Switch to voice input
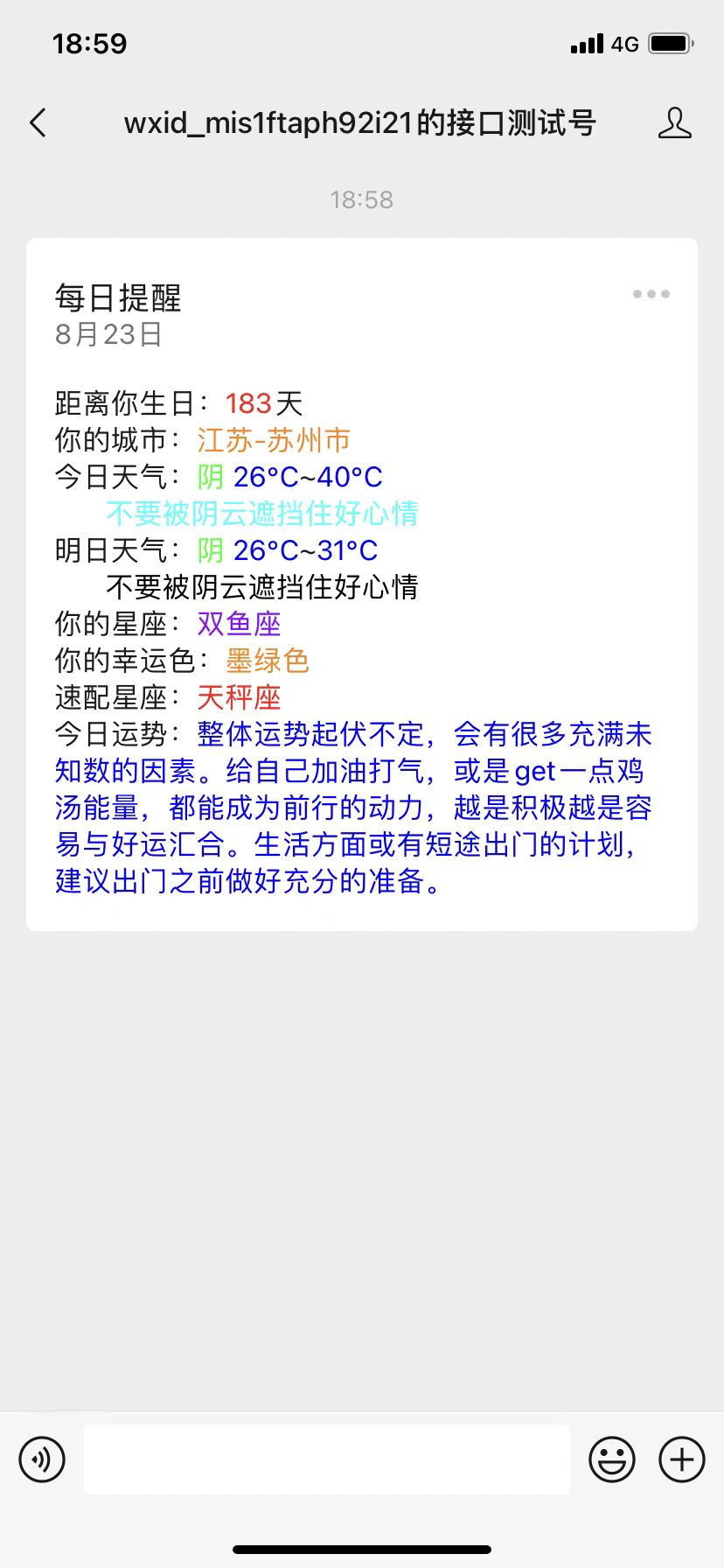Viewport: 724px width, 1568px height. tap(42, 1459)
